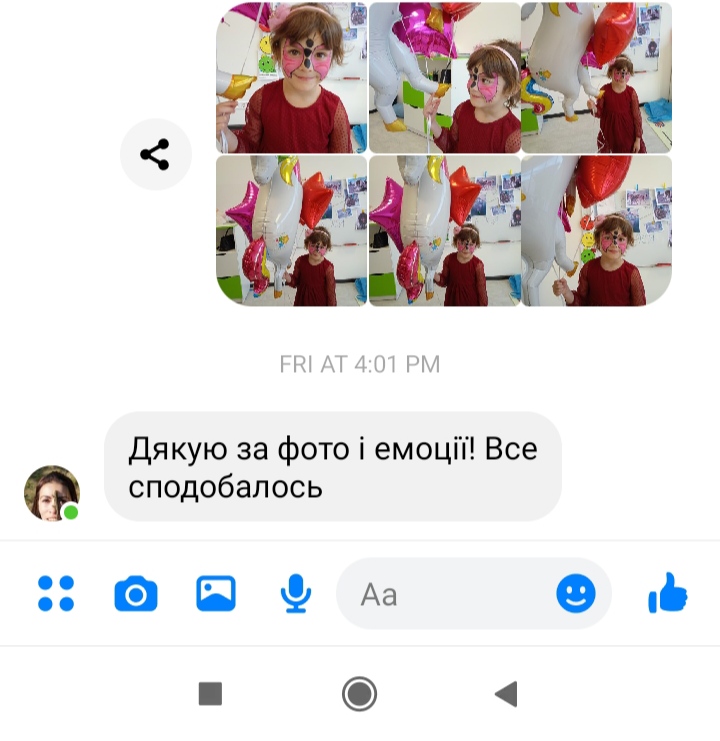Record a voice message with the microphone

pos(294,593)
